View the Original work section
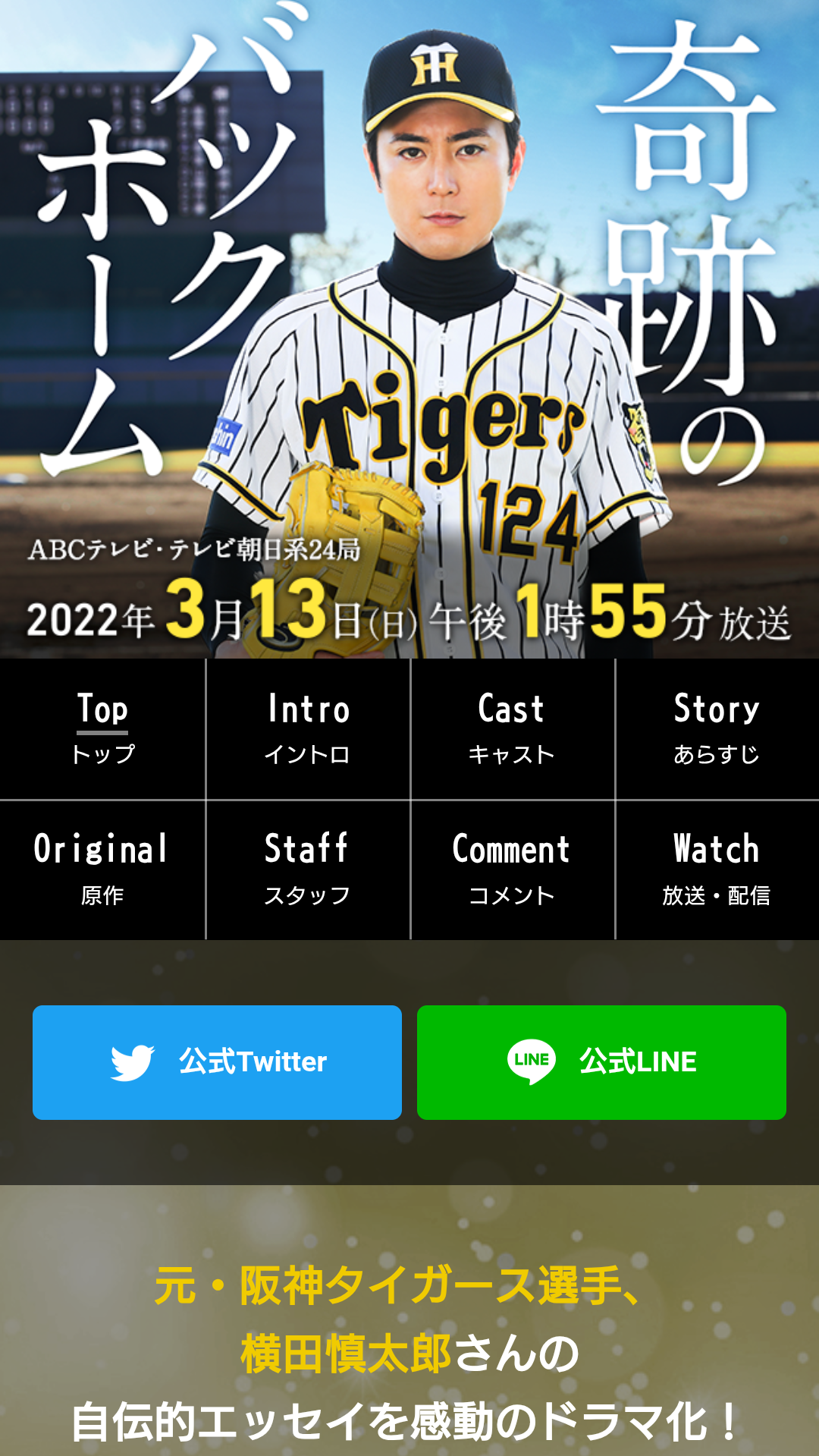This screenshot has height=1456, width=819. [102, 870]
